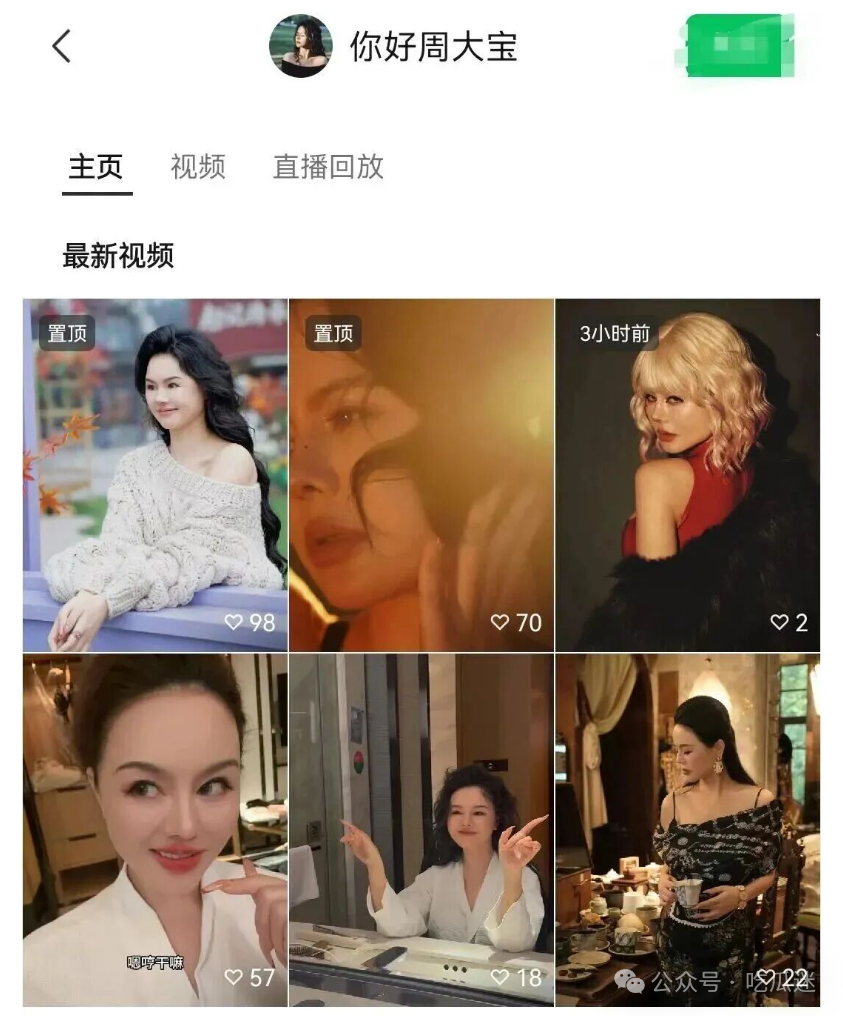The width and height of the screenshot is (843, 1016).
Task: Open 你好周大宝 profile avatar
Action: tap(300, 46)
